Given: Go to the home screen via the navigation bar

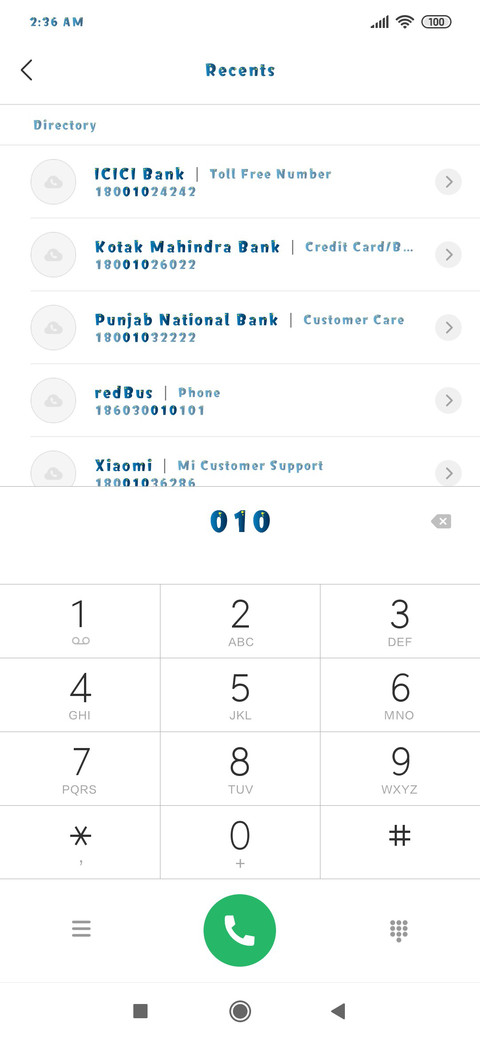Looking at the screenshot, I should point(240,1011).
